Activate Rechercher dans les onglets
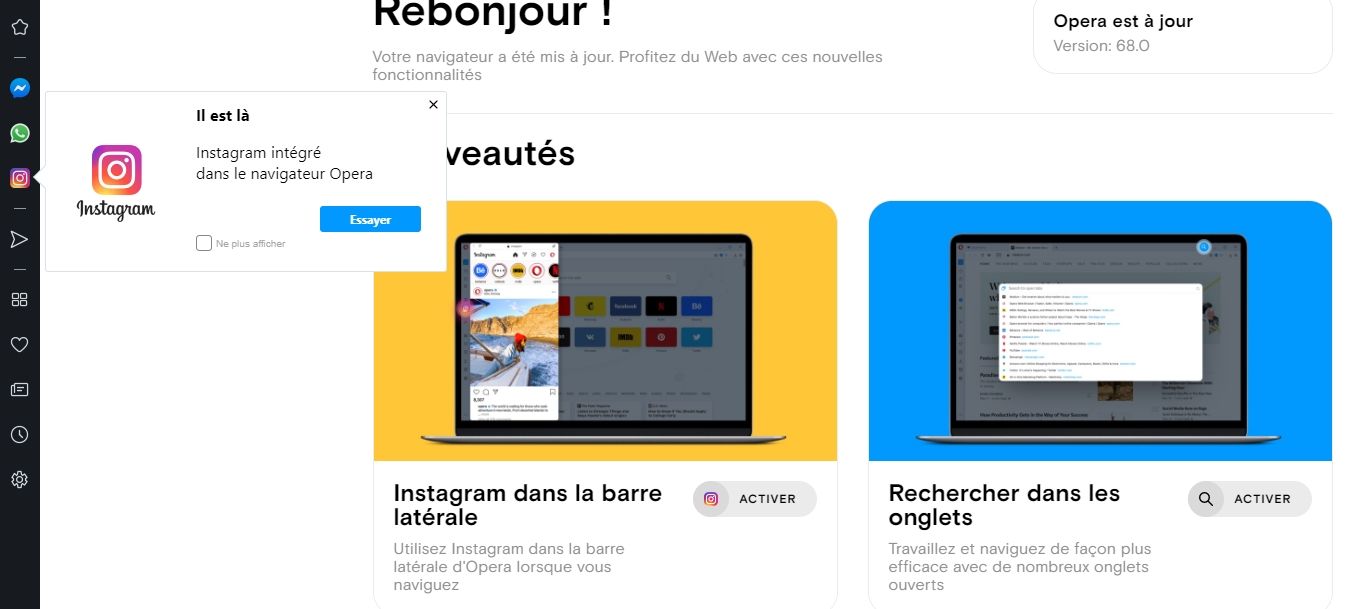The height and width of the screenshot is (609, 1368). click(1250, 499)
